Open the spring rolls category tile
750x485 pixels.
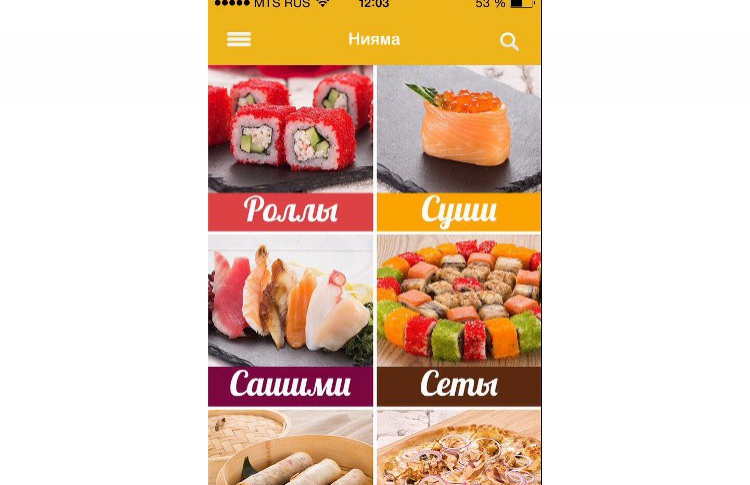290,447
